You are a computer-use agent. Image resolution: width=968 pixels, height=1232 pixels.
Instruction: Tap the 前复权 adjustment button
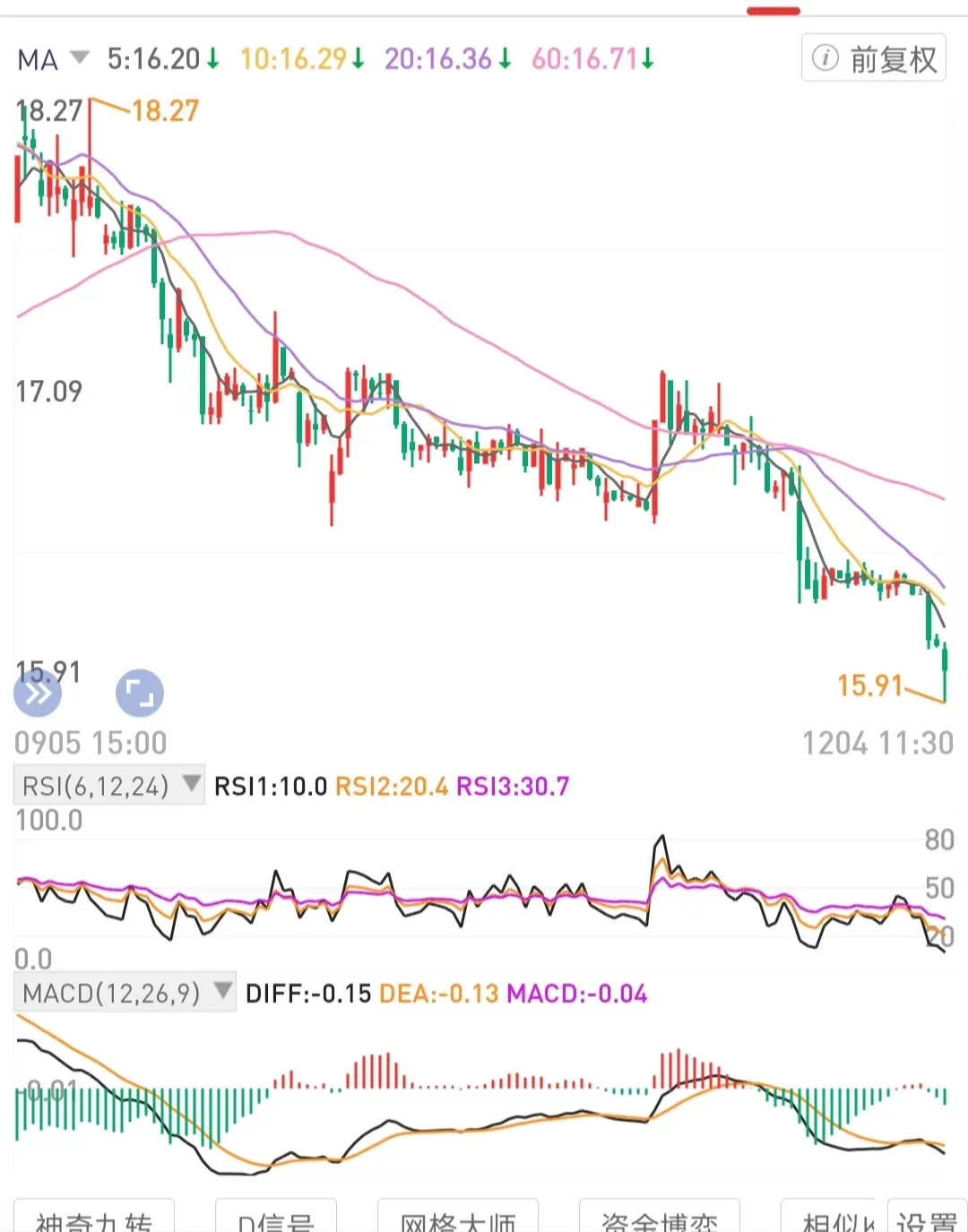(x=874, y=59)
